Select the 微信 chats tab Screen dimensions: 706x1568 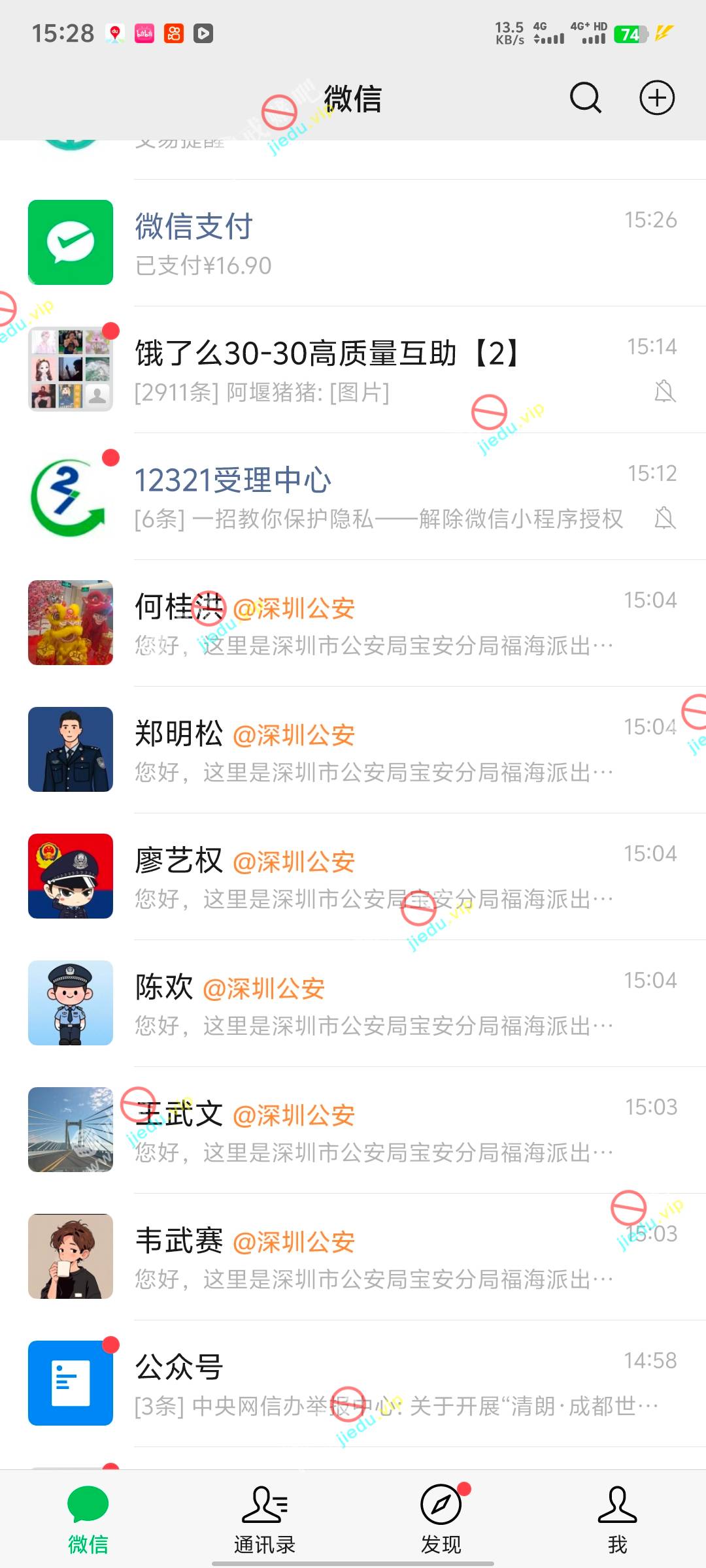click(x=88, y=1519)
